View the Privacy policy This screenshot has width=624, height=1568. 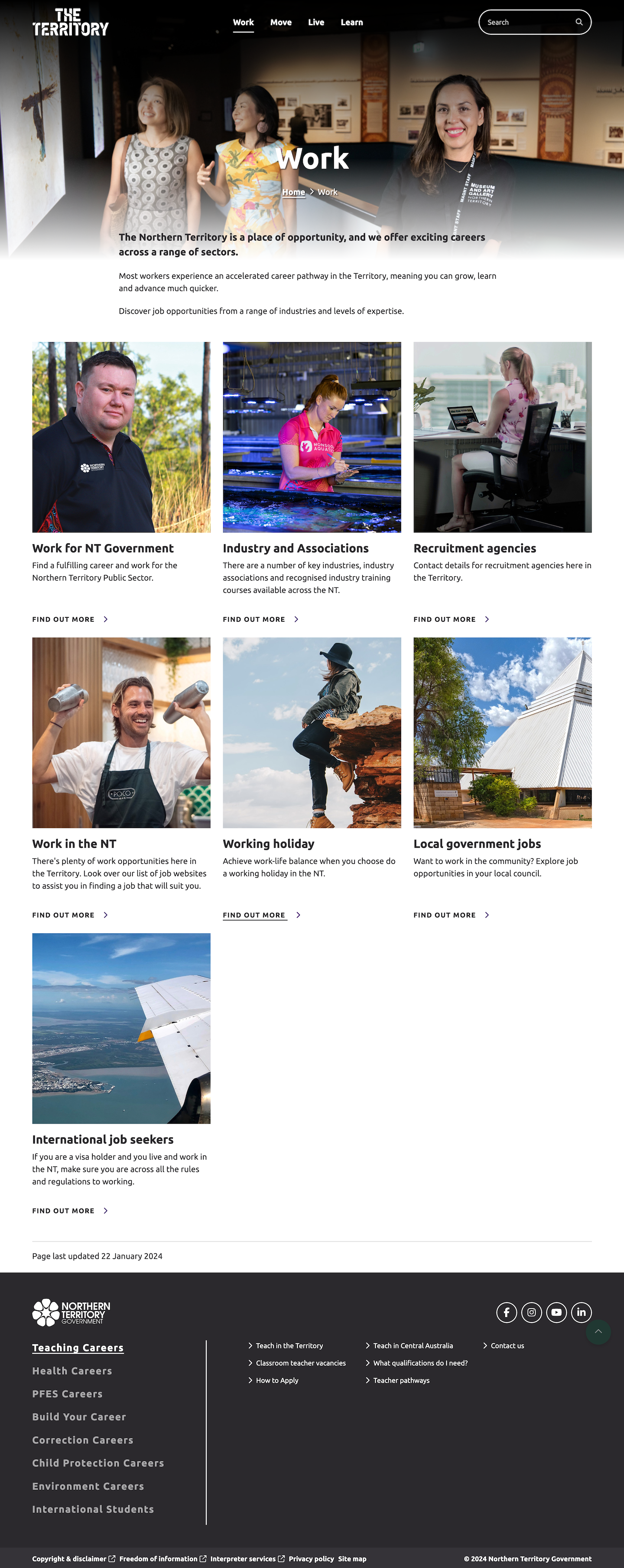(x=311, y=1559)
